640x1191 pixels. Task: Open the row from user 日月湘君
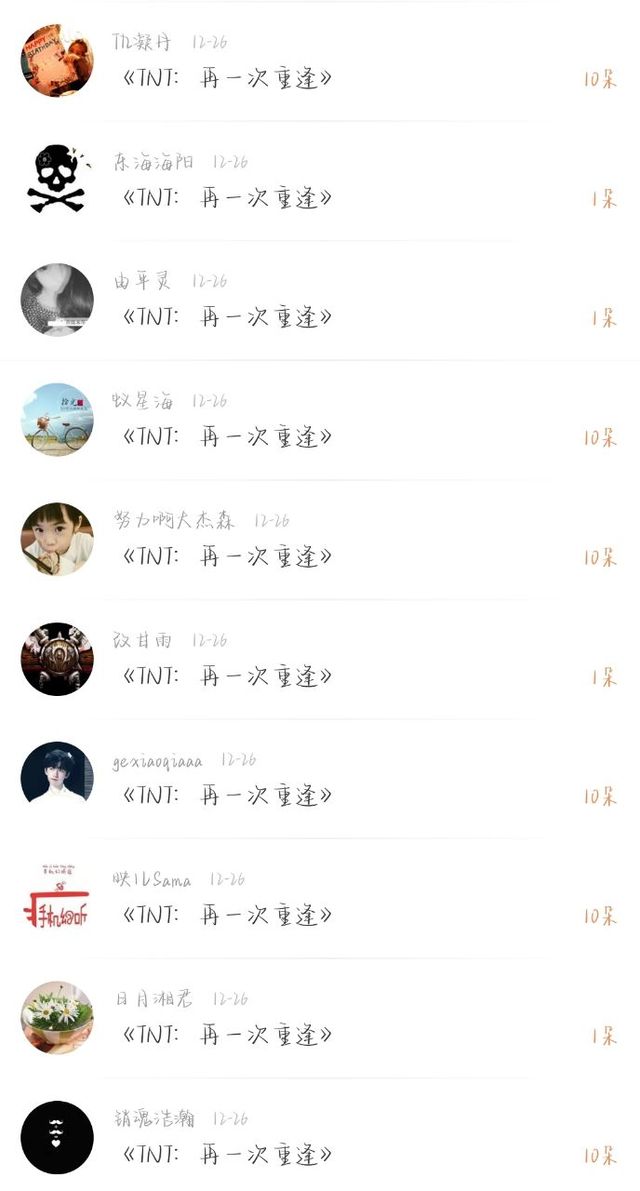point(320,1019)
